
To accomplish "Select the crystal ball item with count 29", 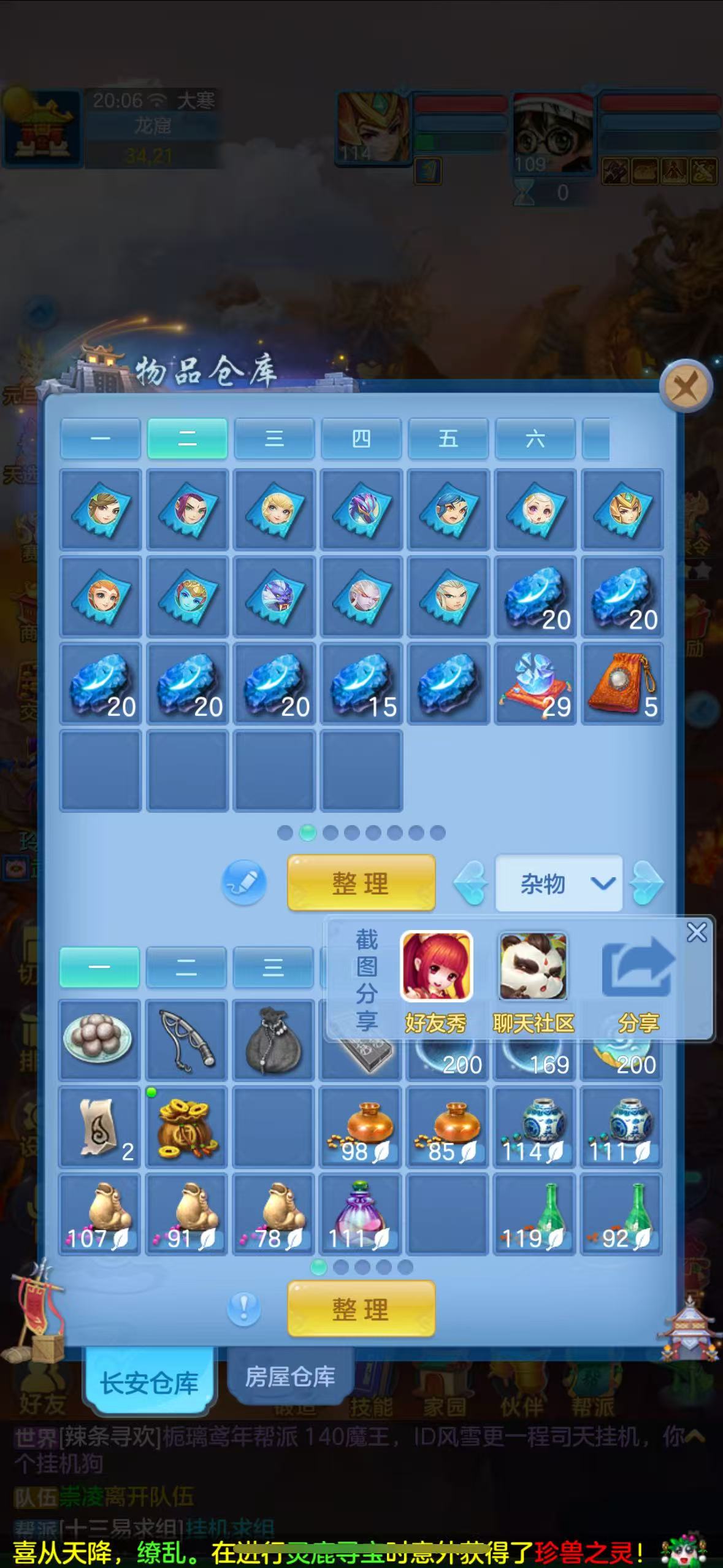I will point(535,684).
